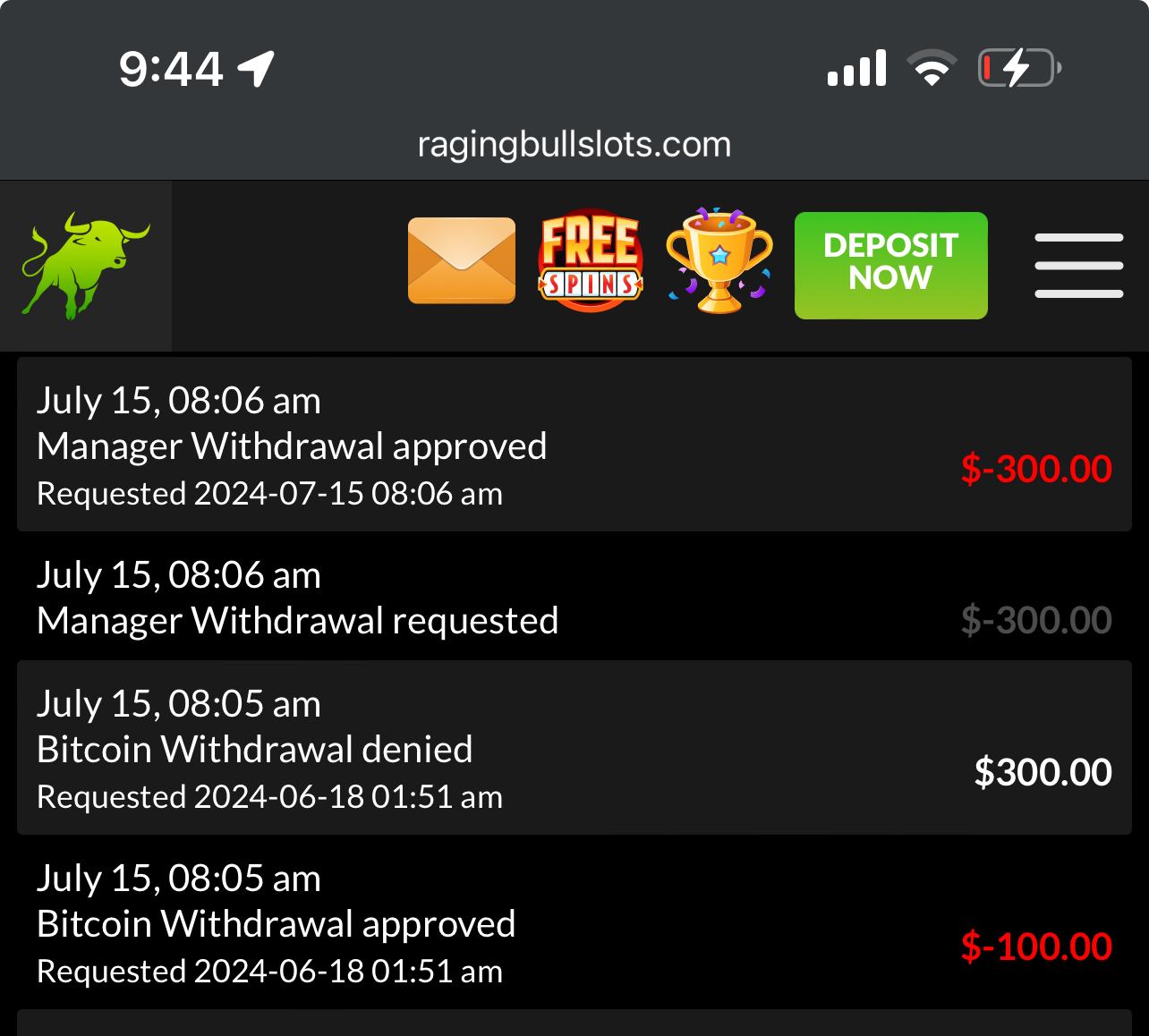
Task: Tap the green bull home logo
Action: click(85, 266)
